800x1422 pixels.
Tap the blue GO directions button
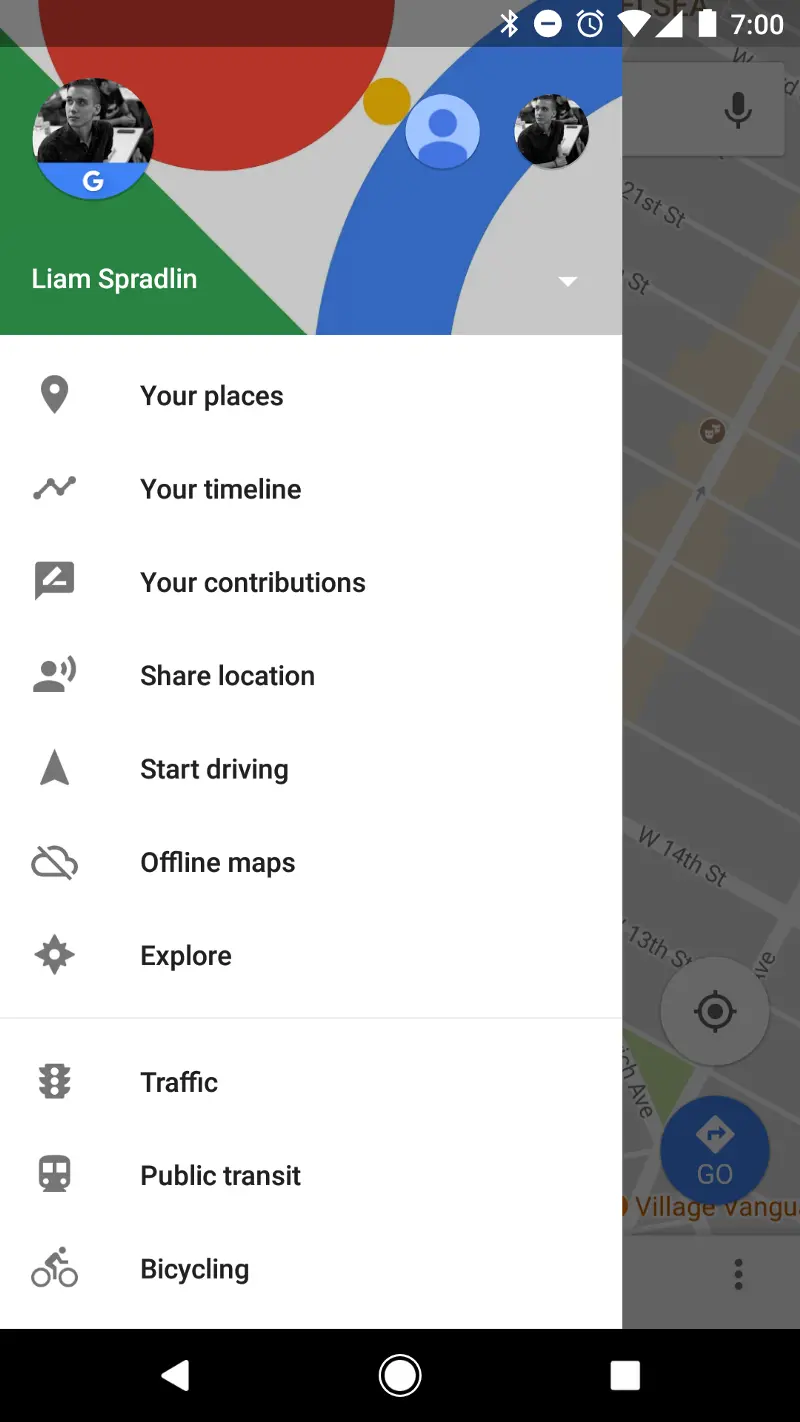[x=715, y=1151]
